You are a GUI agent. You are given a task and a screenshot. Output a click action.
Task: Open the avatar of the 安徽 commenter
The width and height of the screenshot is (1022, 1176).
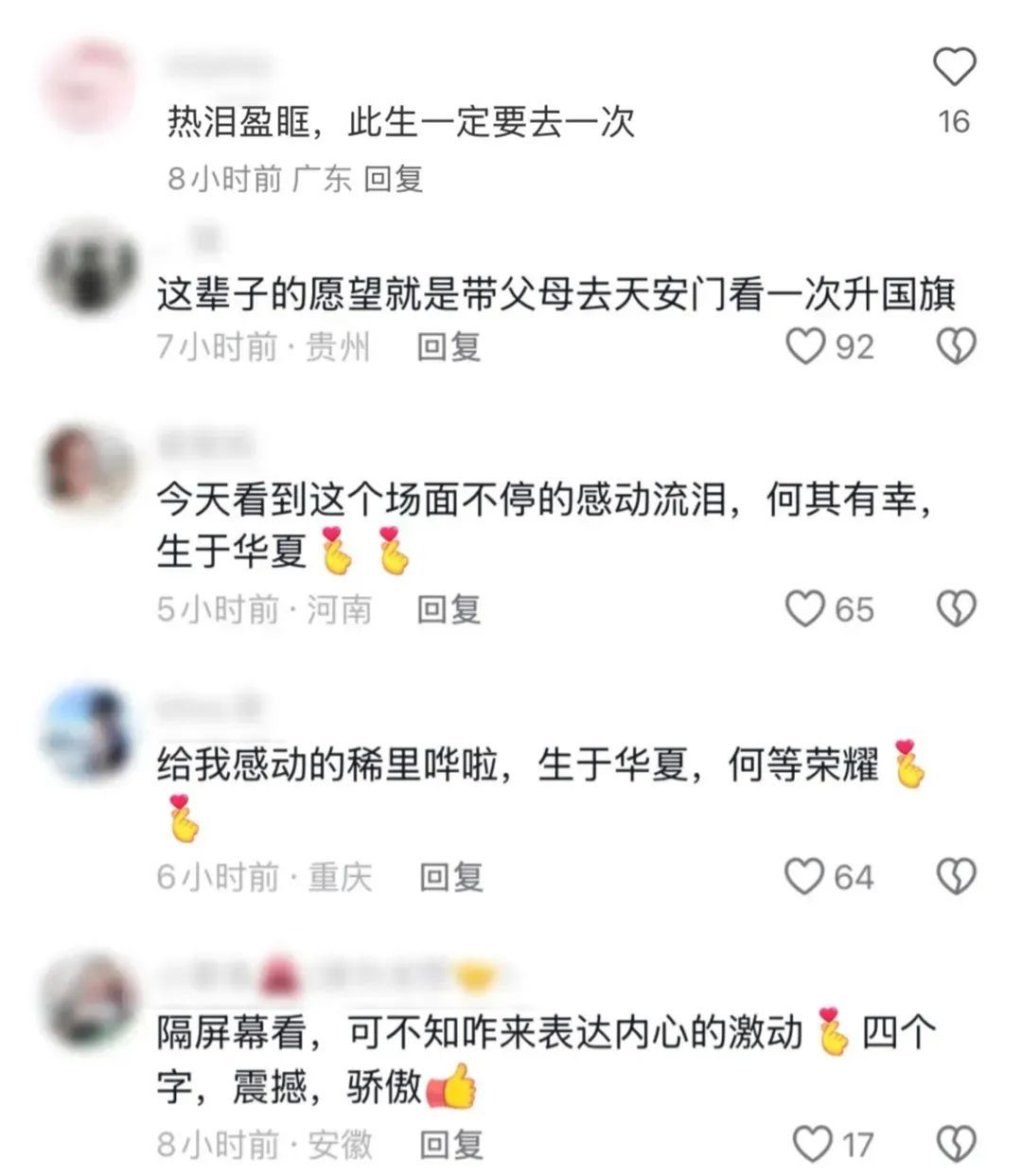click(x=91, y=1001)
